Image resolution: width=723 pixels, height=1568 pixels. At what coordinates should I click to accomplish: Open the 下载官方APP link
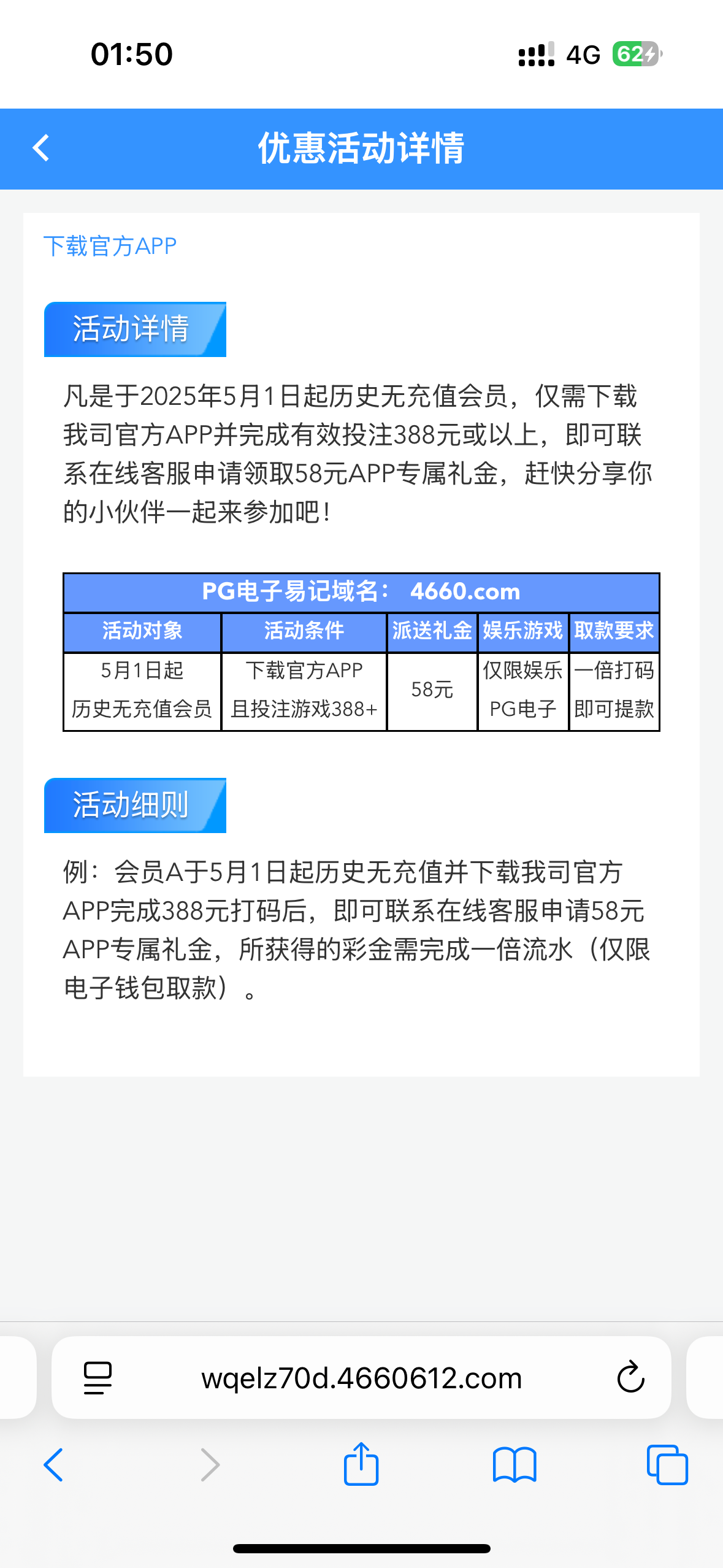point(110,246)
